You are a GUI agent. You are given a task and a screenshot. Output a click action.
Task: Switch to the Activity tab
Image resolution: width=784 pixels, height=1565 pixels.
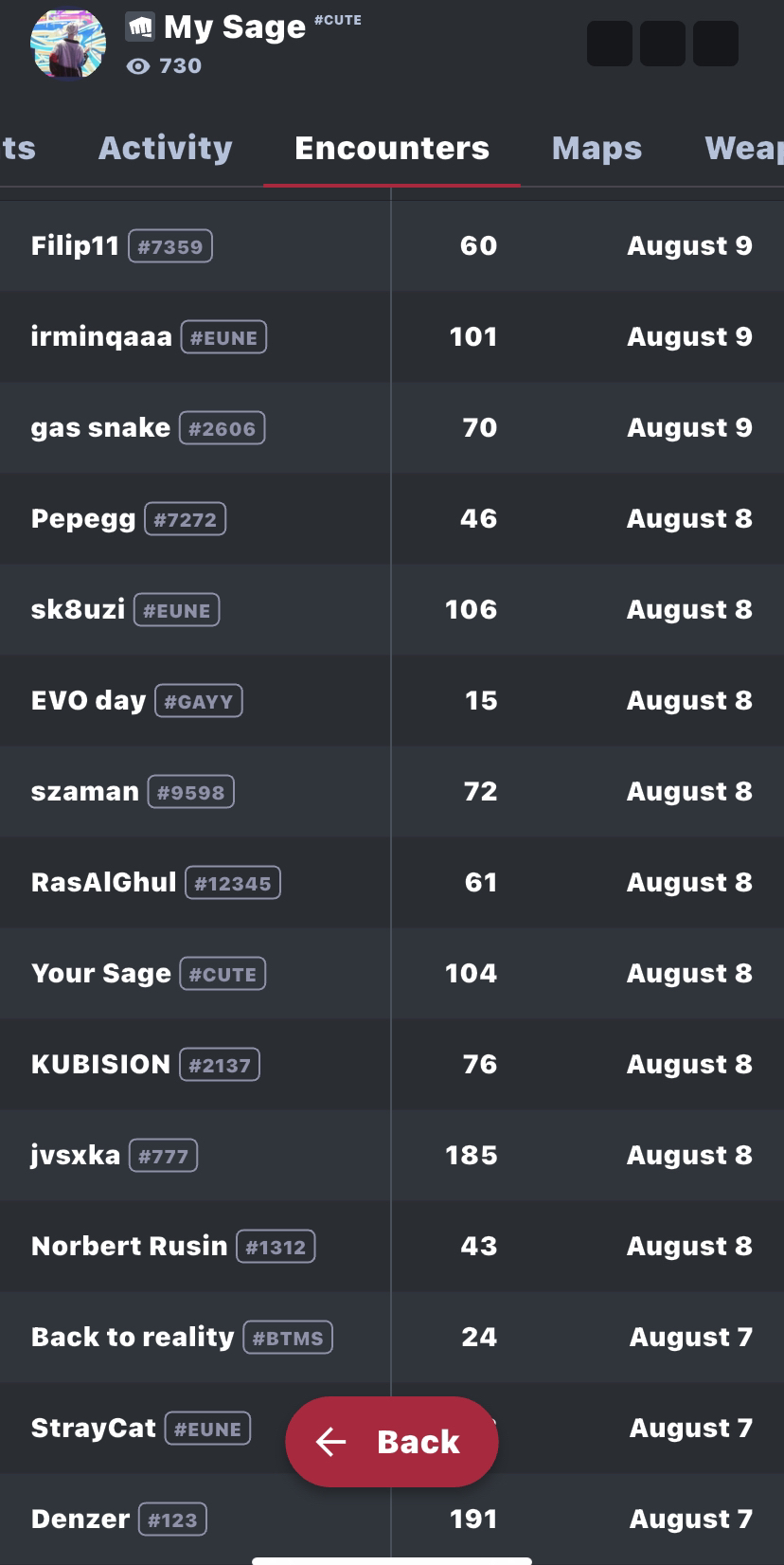tap(165, 149)
